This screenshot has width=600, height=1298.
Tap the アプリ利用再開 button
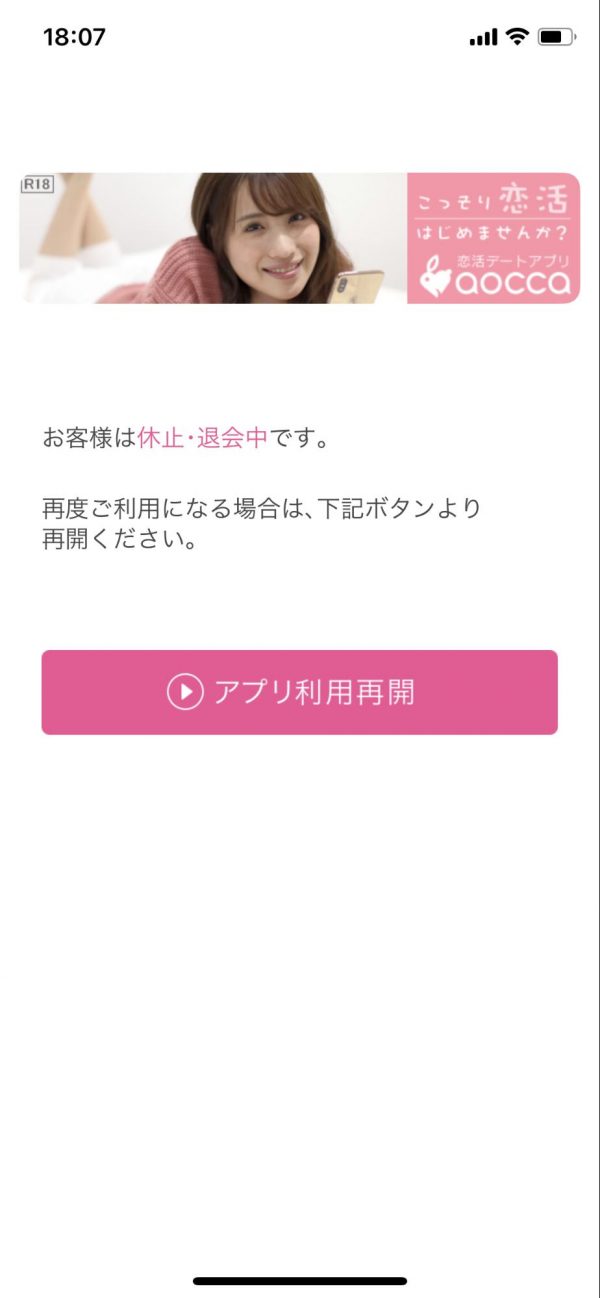[x=299, y=692]
